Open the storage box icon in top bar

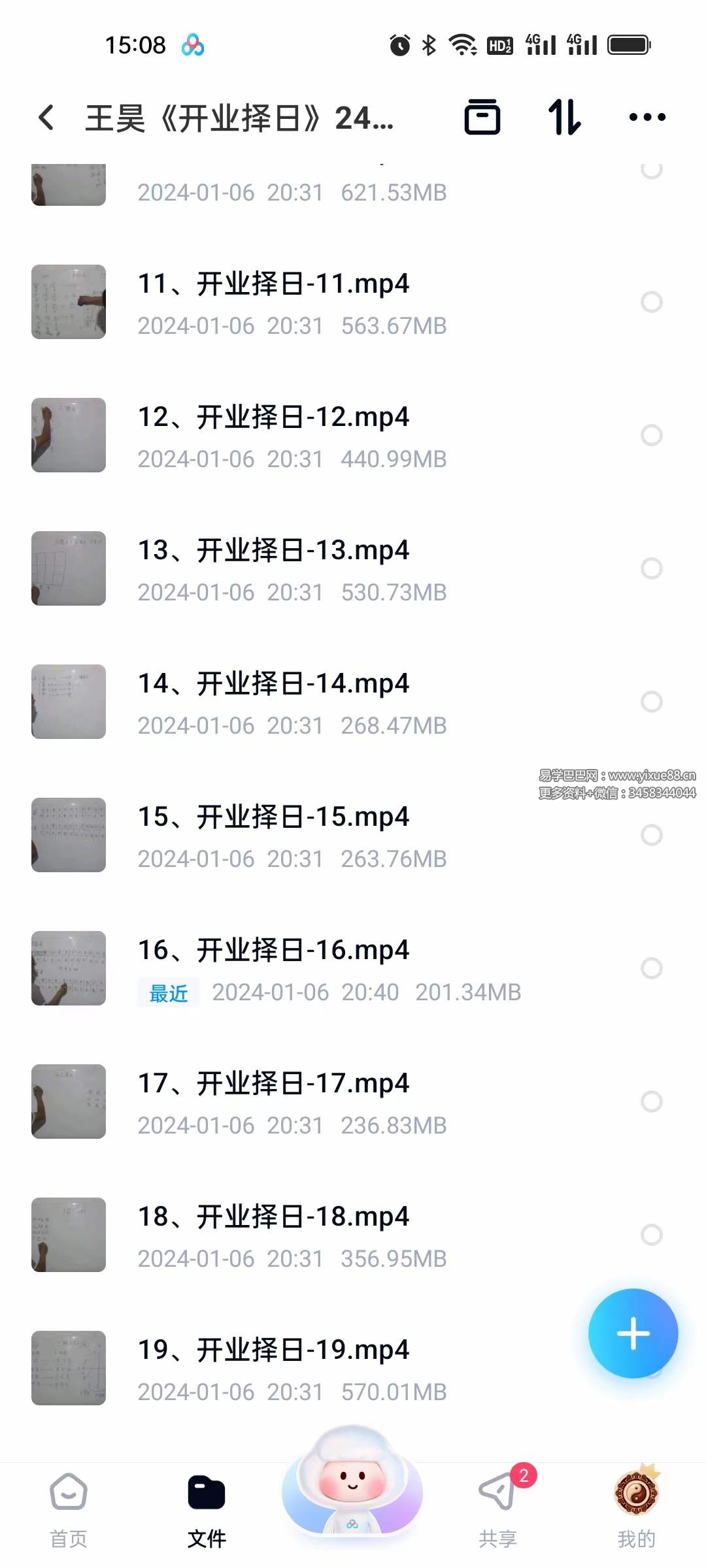[484, 118]
